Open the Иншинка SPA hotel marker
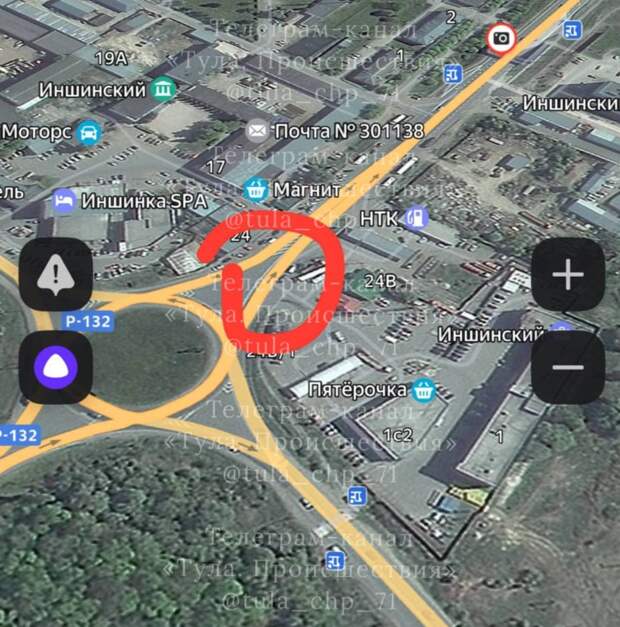620x627 pixels. (x=65, y=201)
